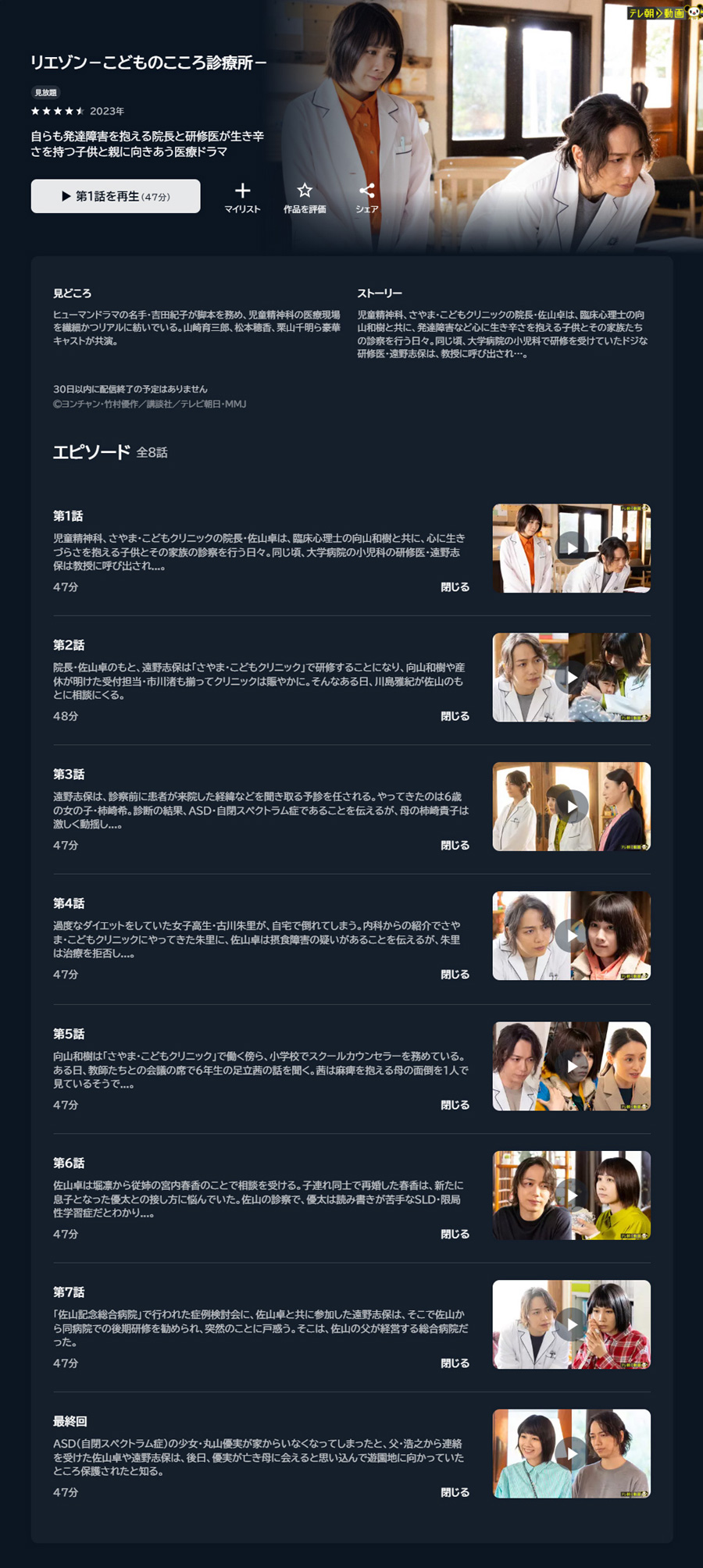Rate this title with 作品を評価
Viewport: 703px width, 1568px height.
click(x=305, y=198)
